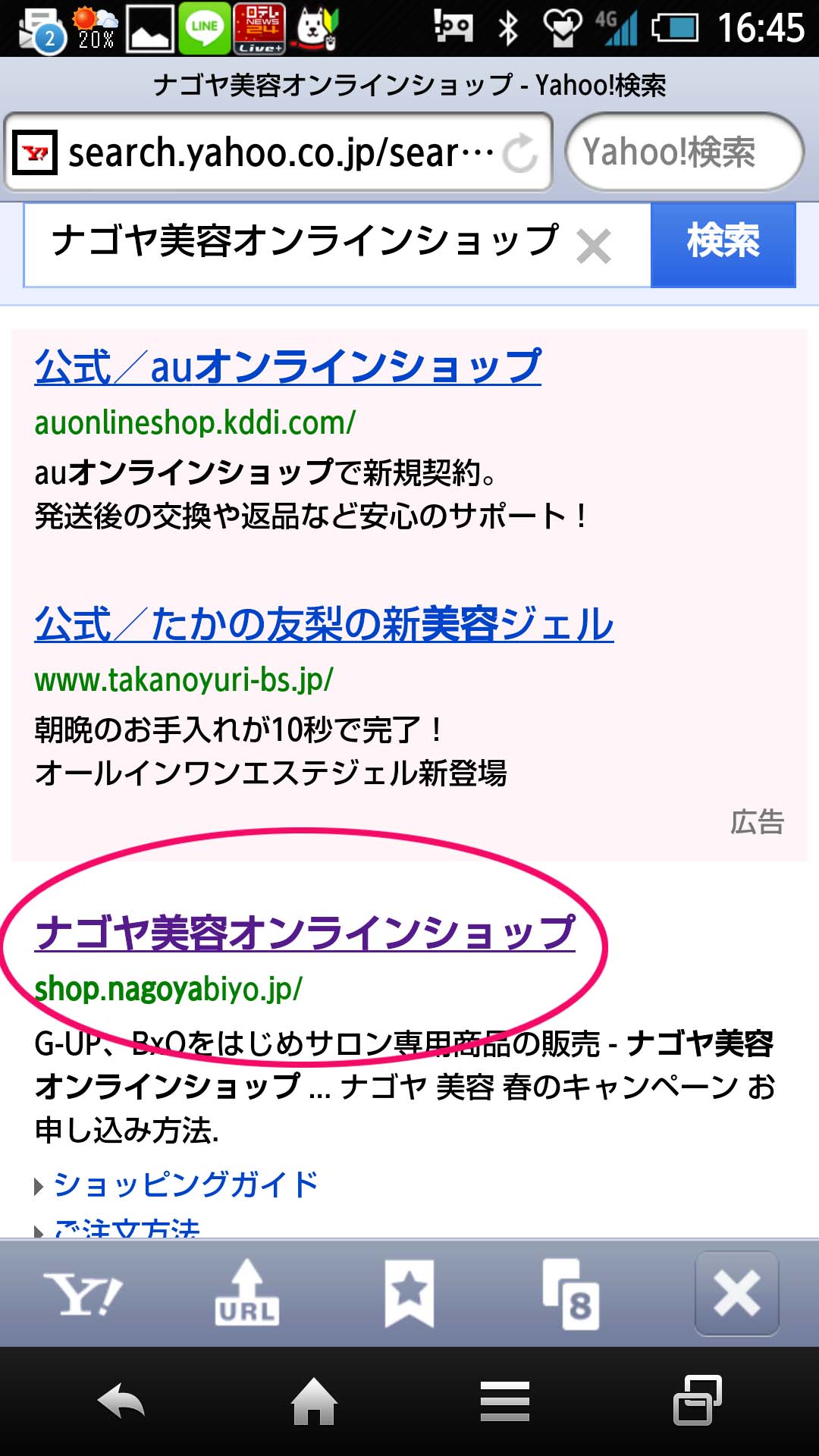Viewport: 819px width, 1456px height.
Task: Tap the blue 検索 search button
Action: coord(723,244)
